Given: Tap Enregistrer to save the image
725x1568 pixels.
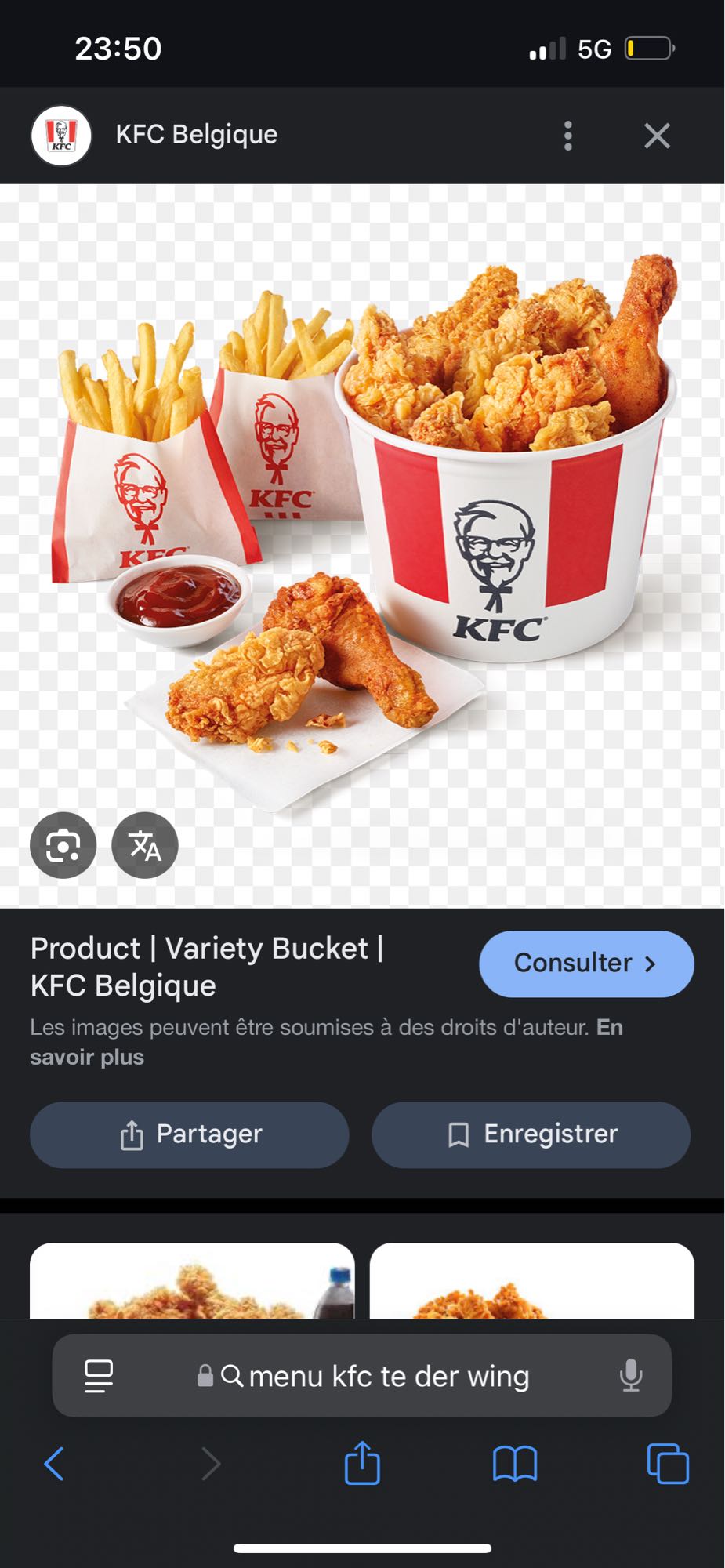Looking at the screenshot, I should pyautogui.click(x=531, y=1134).
